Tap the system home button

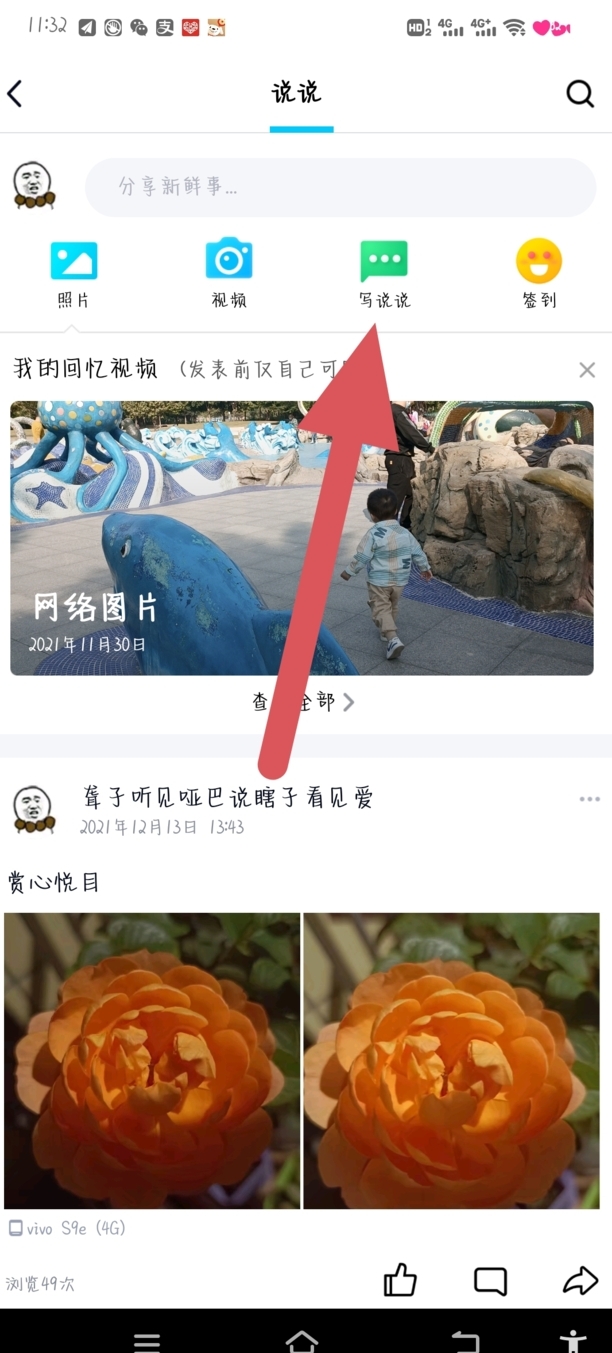(302, 1341)
